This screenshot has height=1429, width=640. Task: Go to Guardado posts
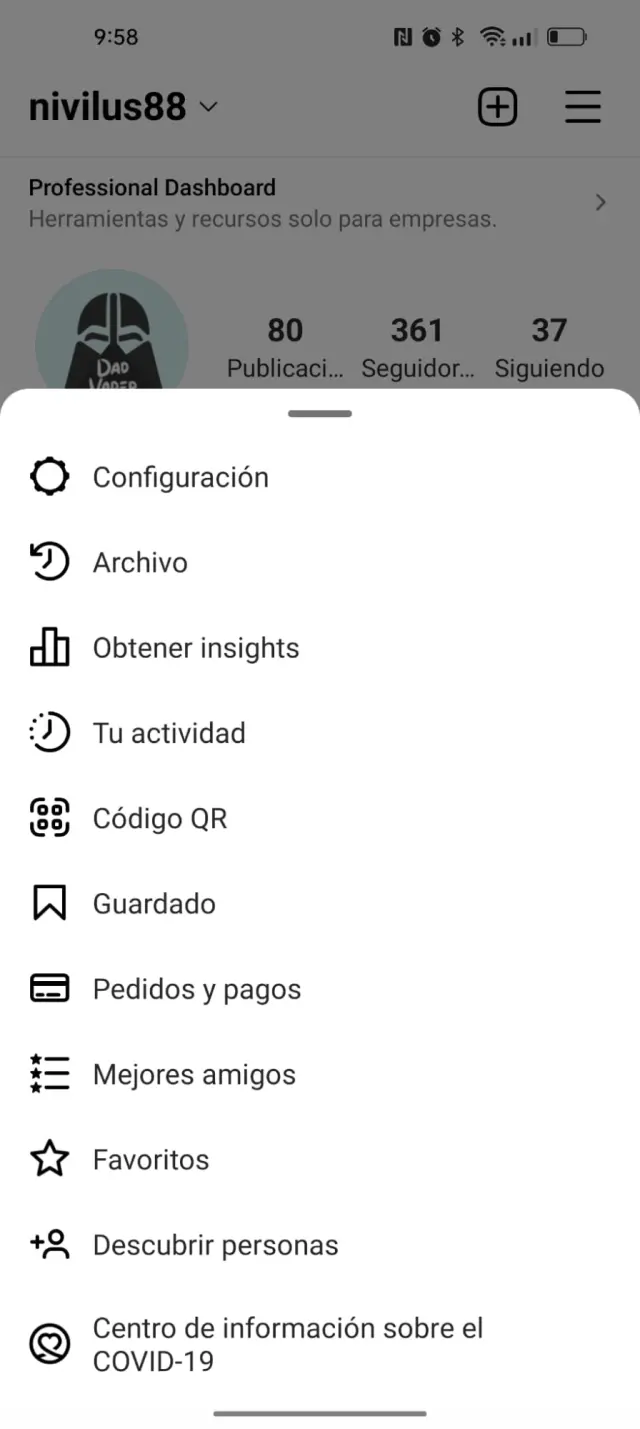154,904
